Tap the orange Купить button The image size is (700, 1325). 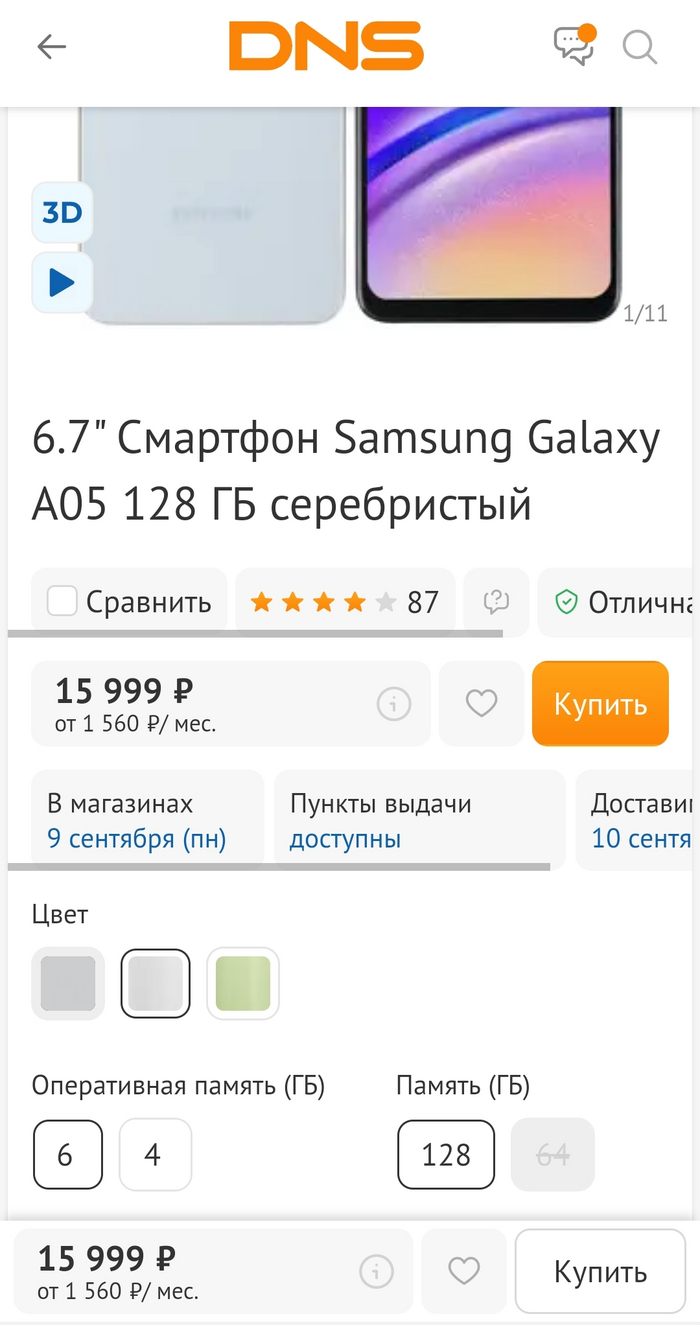point(600,704)
